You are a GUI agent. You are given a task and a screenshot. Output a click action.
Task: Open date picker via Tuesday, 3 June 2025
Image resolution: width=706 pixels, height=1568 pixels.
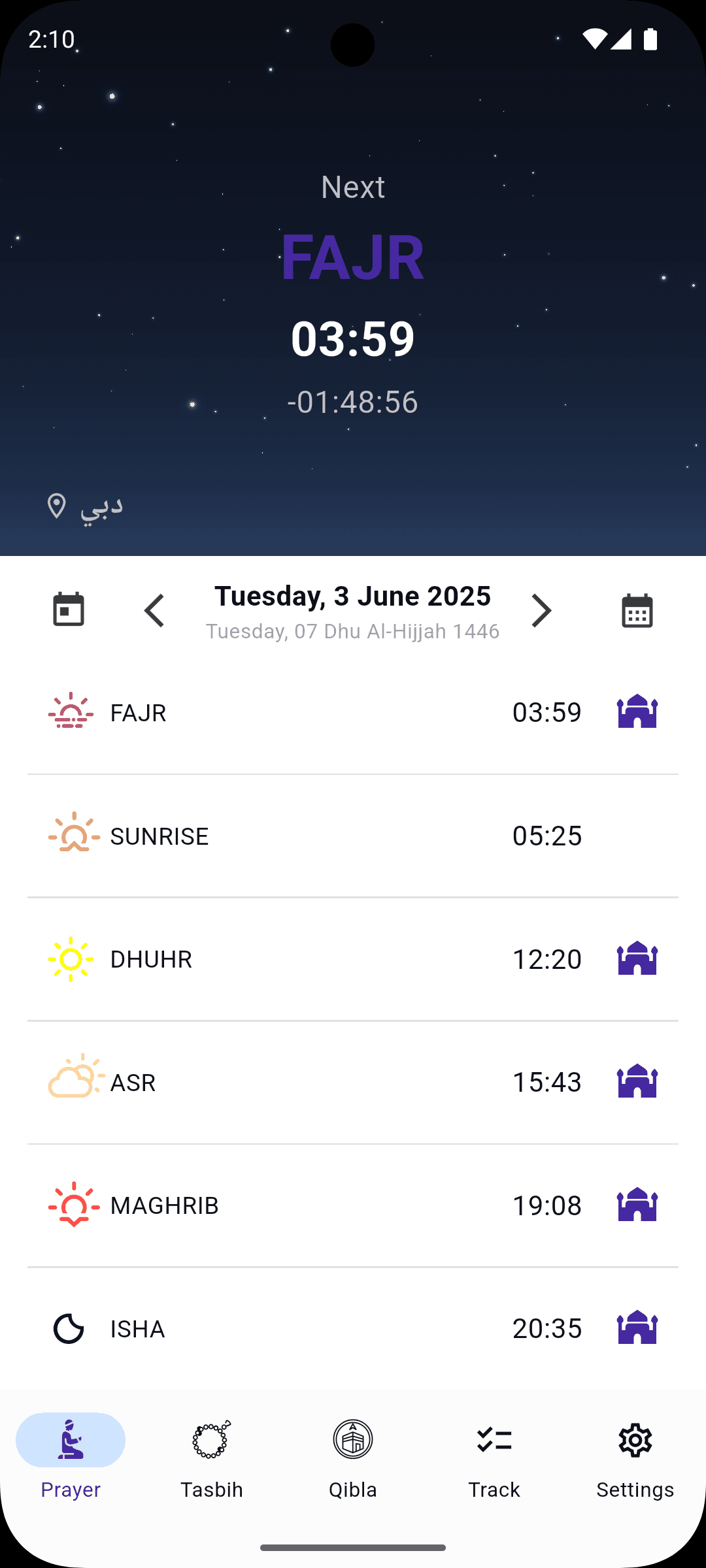click(x=353, y=596)
